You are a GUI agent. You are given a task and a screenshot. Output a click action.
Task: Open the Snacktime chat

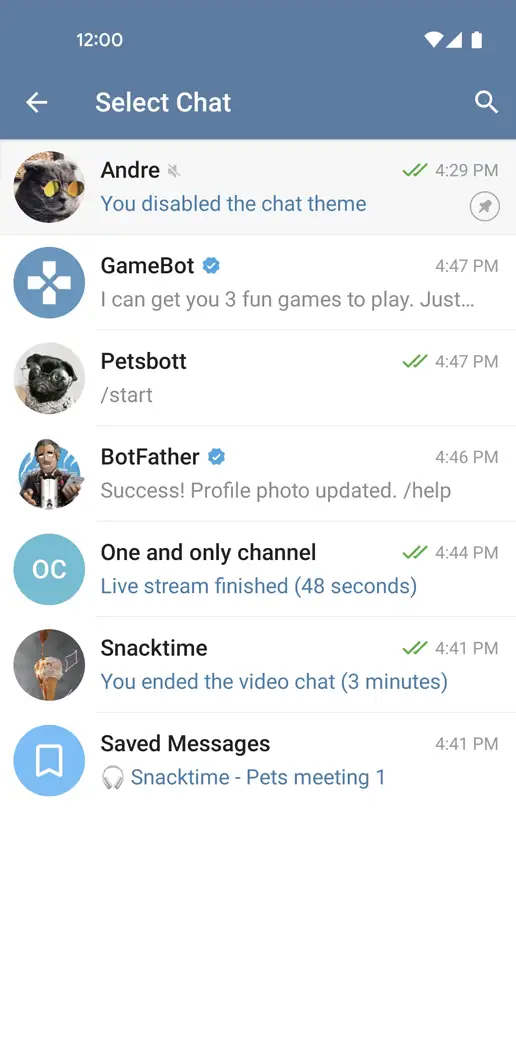[258, 665]
